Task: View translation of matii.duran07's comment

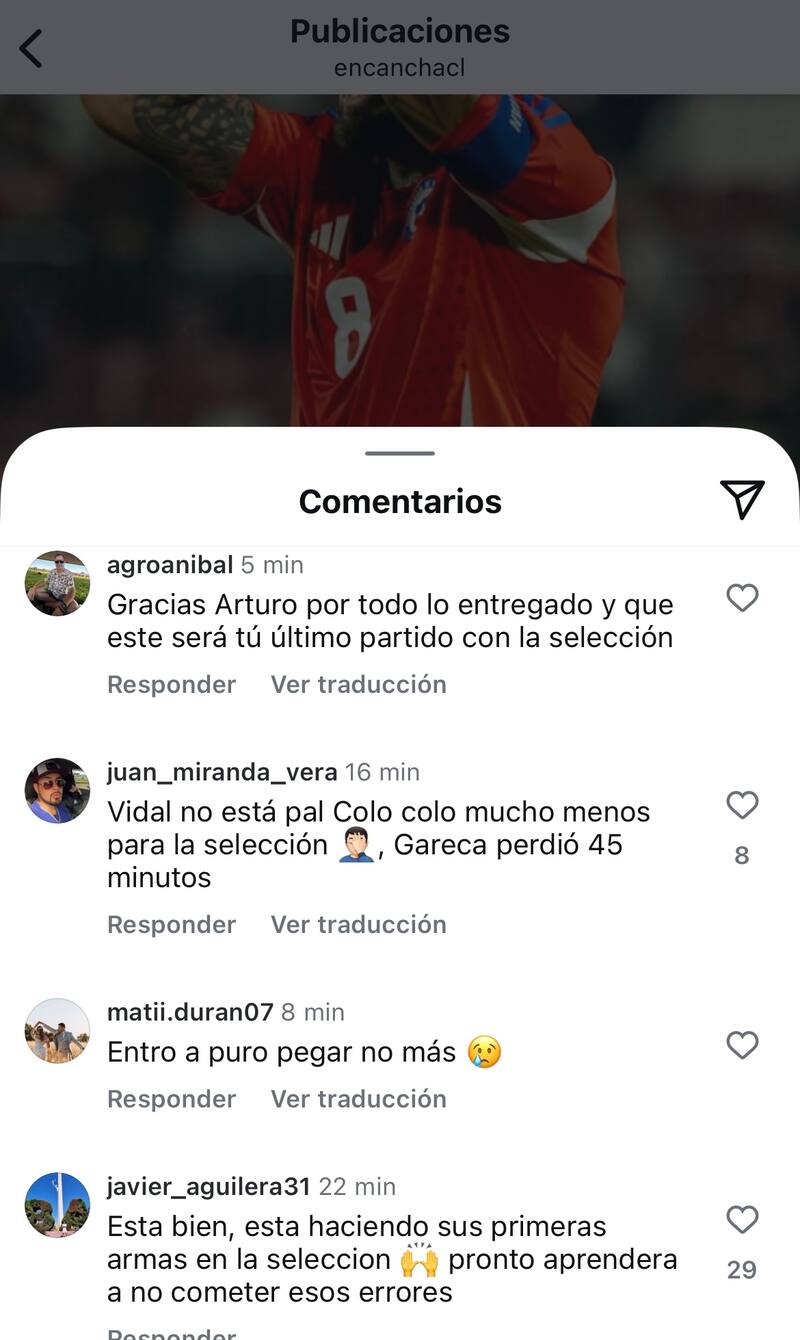Action: click(358, 1098)
